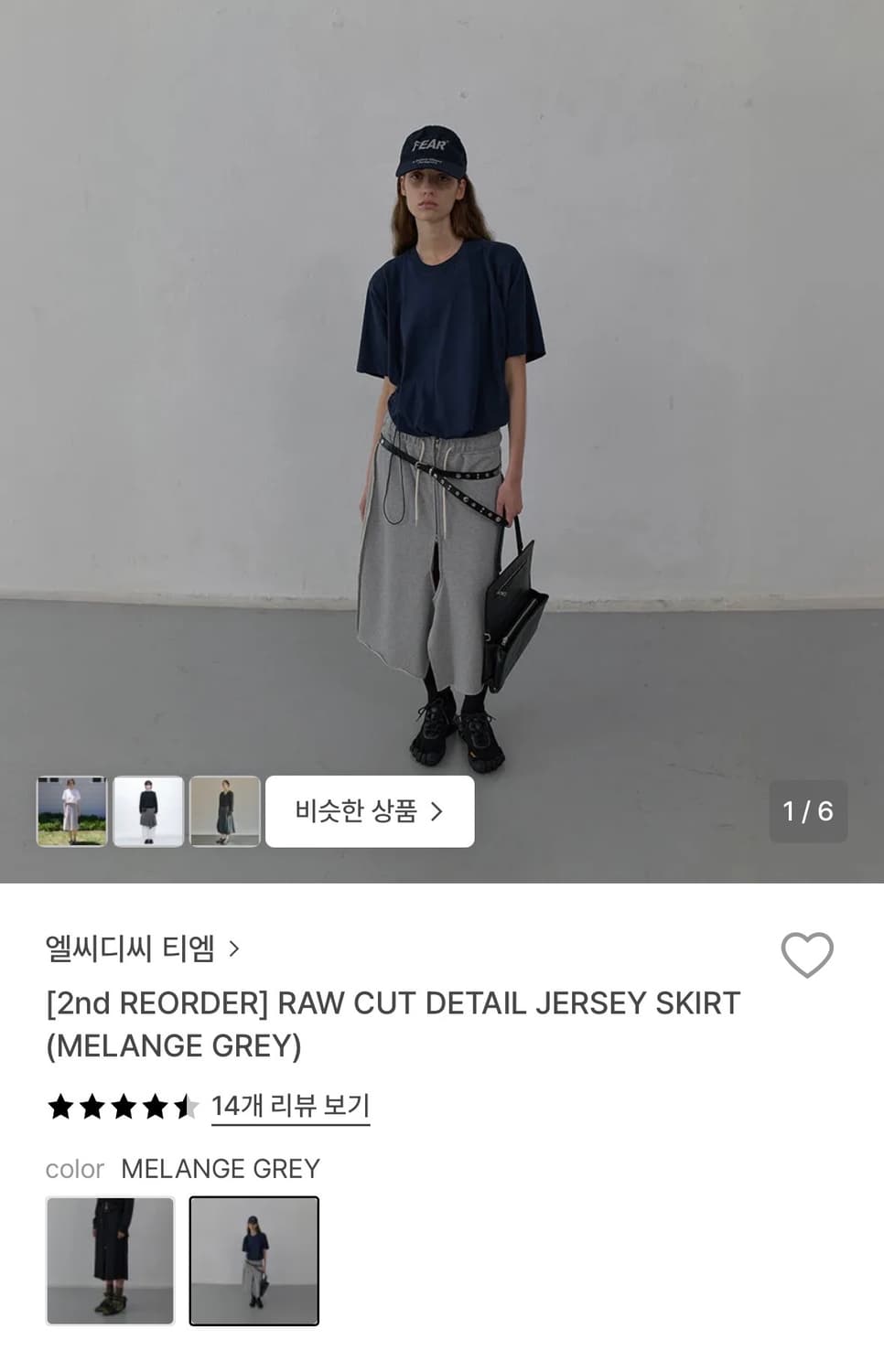The image size is (884, 1372).
Task: Select the black skirt color option
Action: coord(110,1260)
